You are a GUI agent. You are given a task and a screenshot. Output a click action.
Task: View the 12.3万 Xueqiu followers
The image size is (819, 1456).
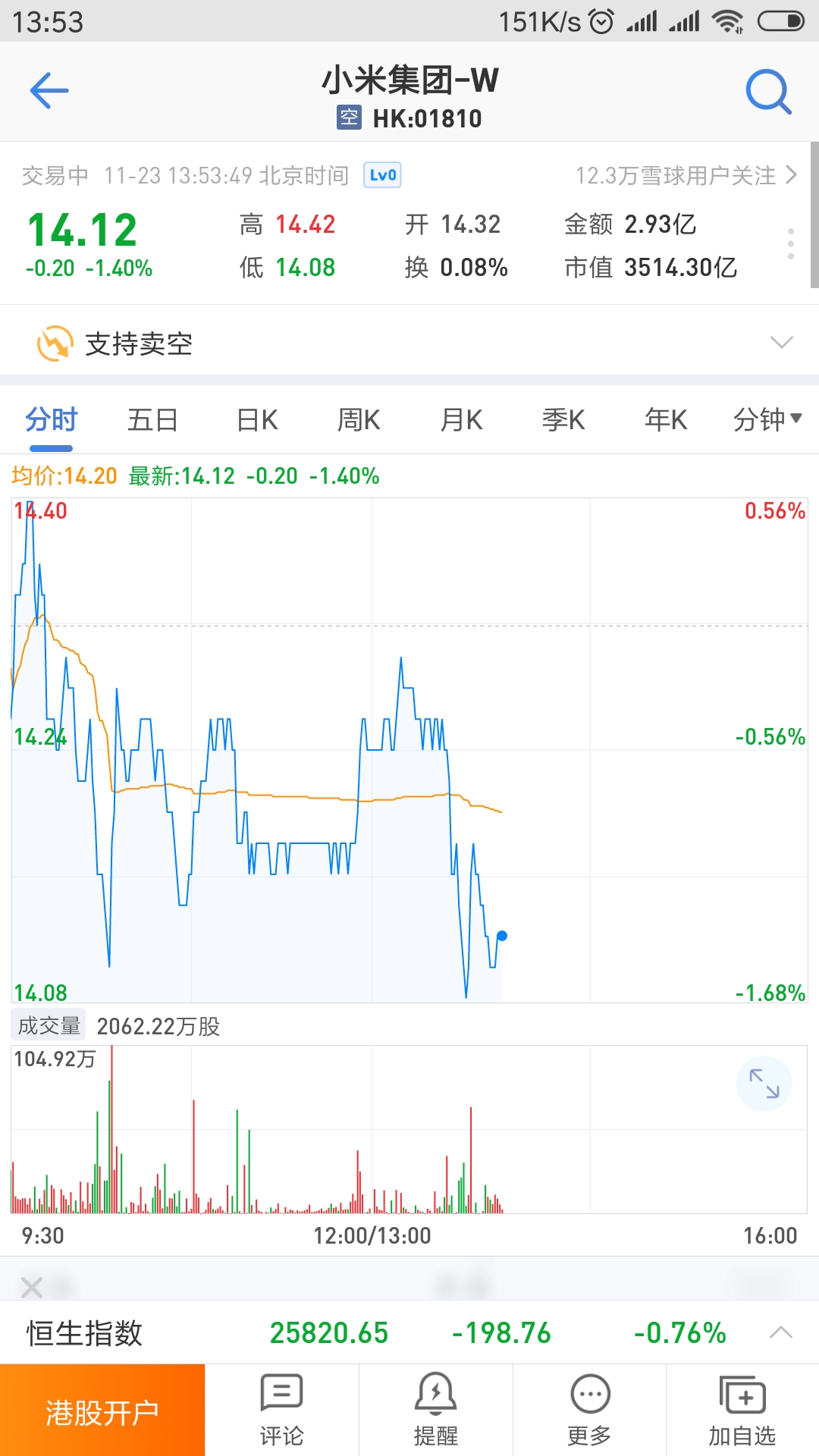click(x=686, y=176)
